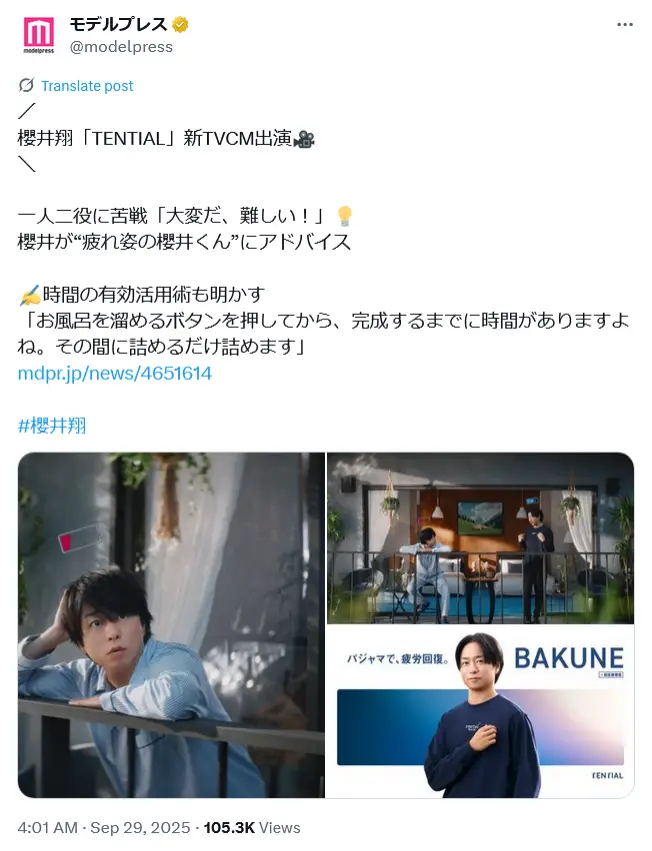The width and height of the screenshot is (652, 851).
Task: View the photo of man leaning on railing
Action: [171, 625]
